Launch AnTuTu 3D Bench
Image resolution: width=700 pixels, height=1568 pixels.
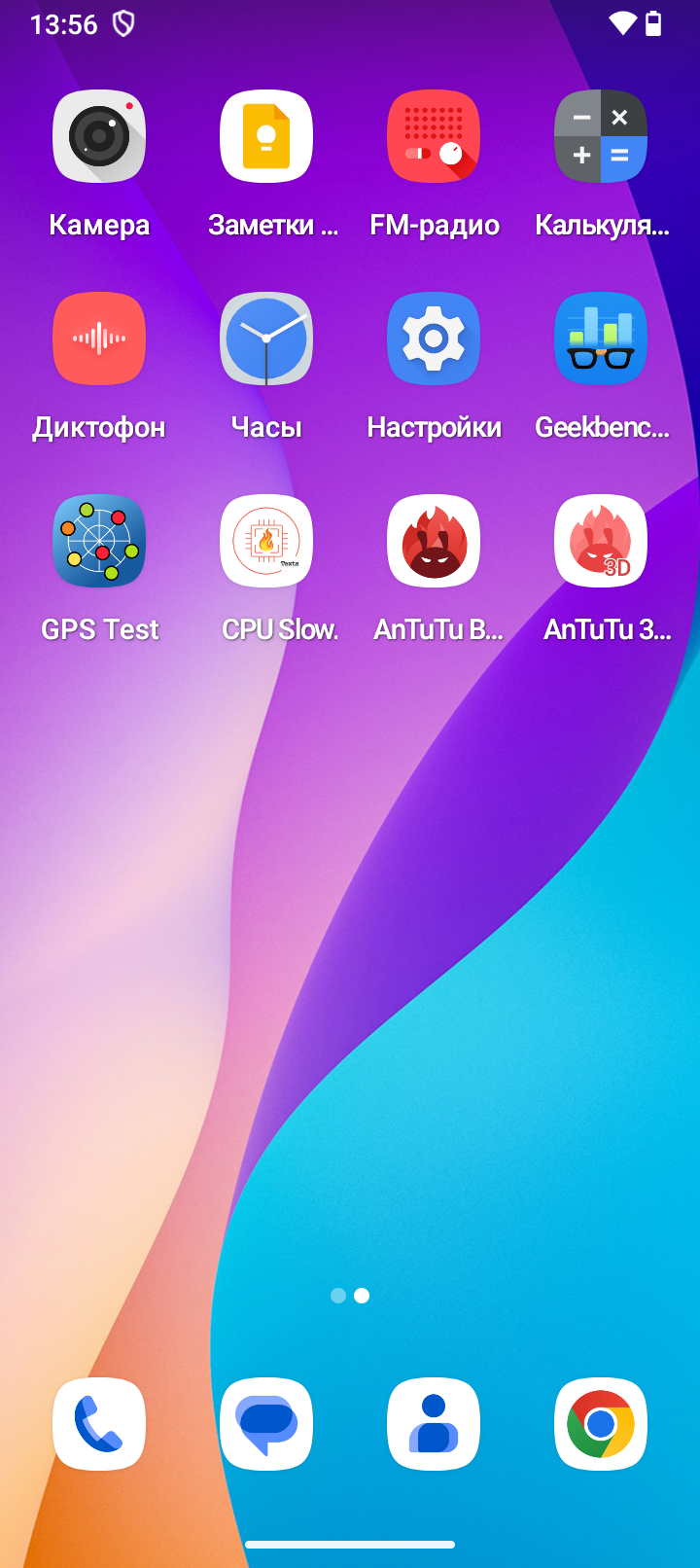pos(601,542)
